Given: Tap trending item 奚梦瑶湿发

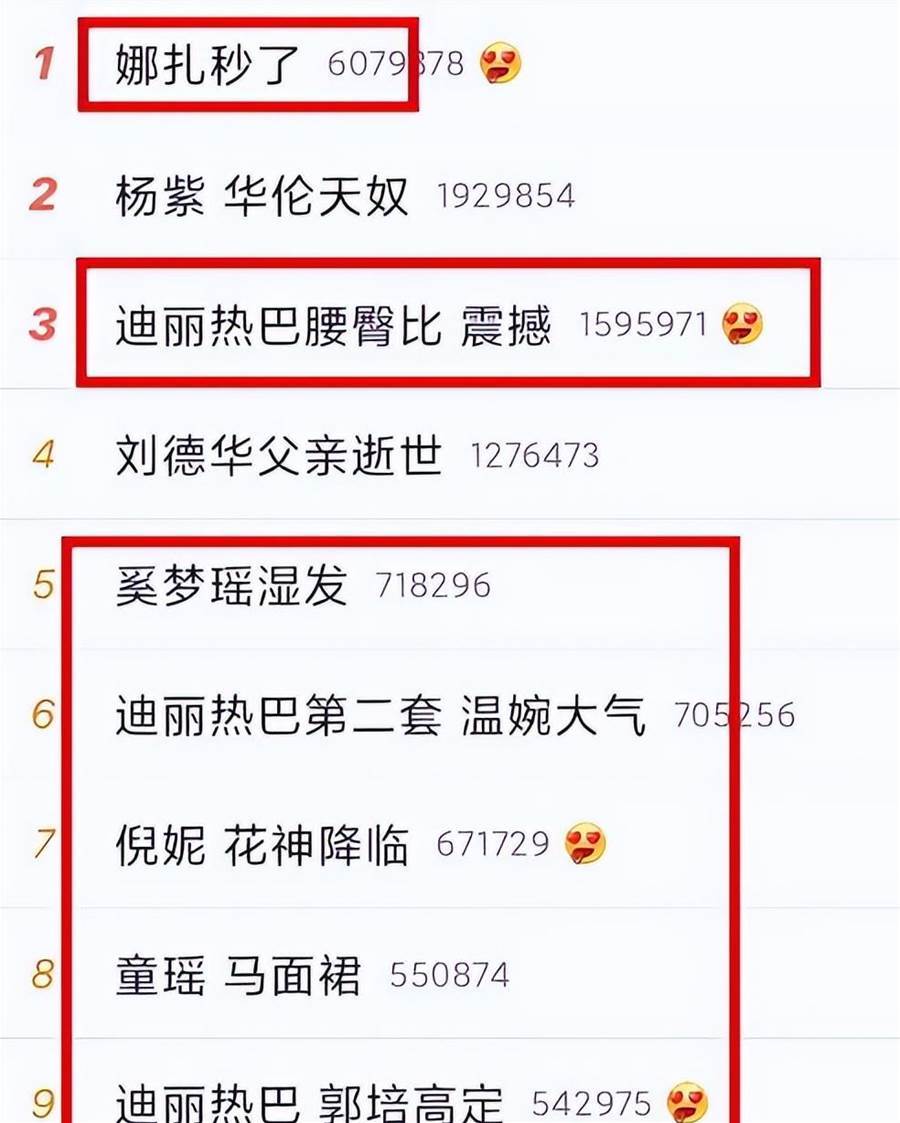Looking at the screenshot, I should (231, 585).
